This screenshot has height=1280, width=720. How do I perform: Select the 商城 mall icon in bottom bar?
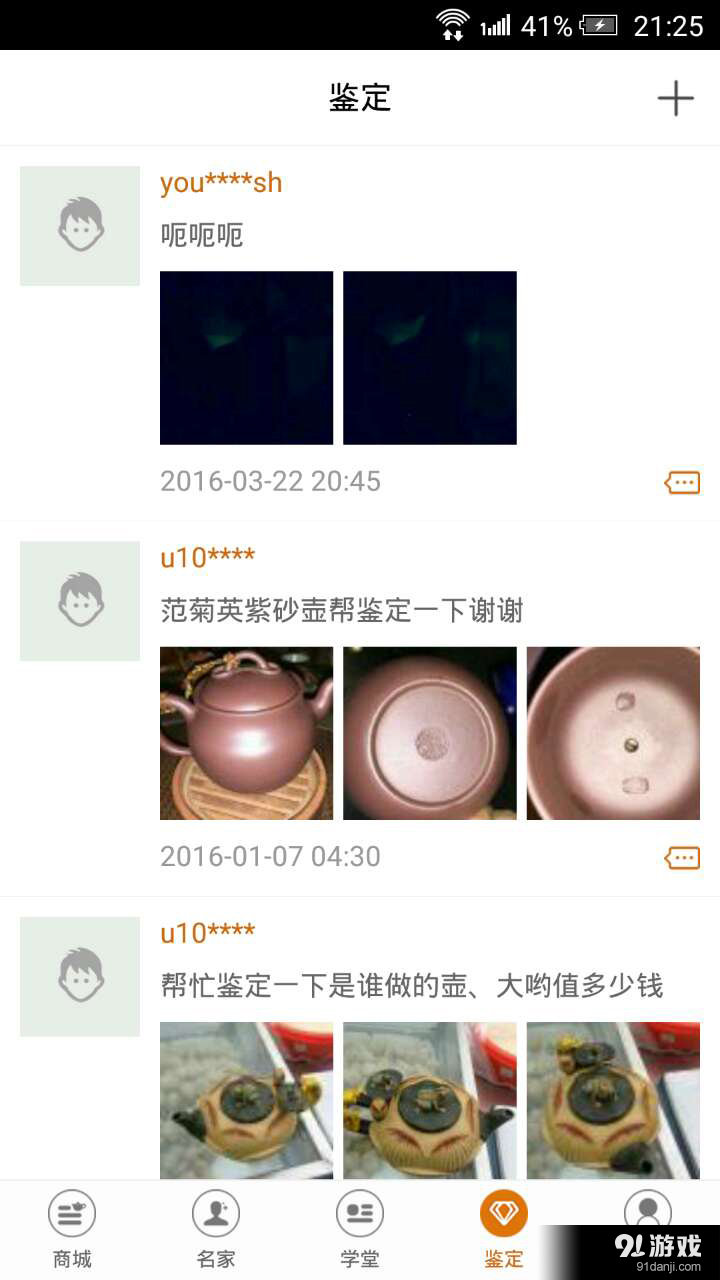[70, 1215]
